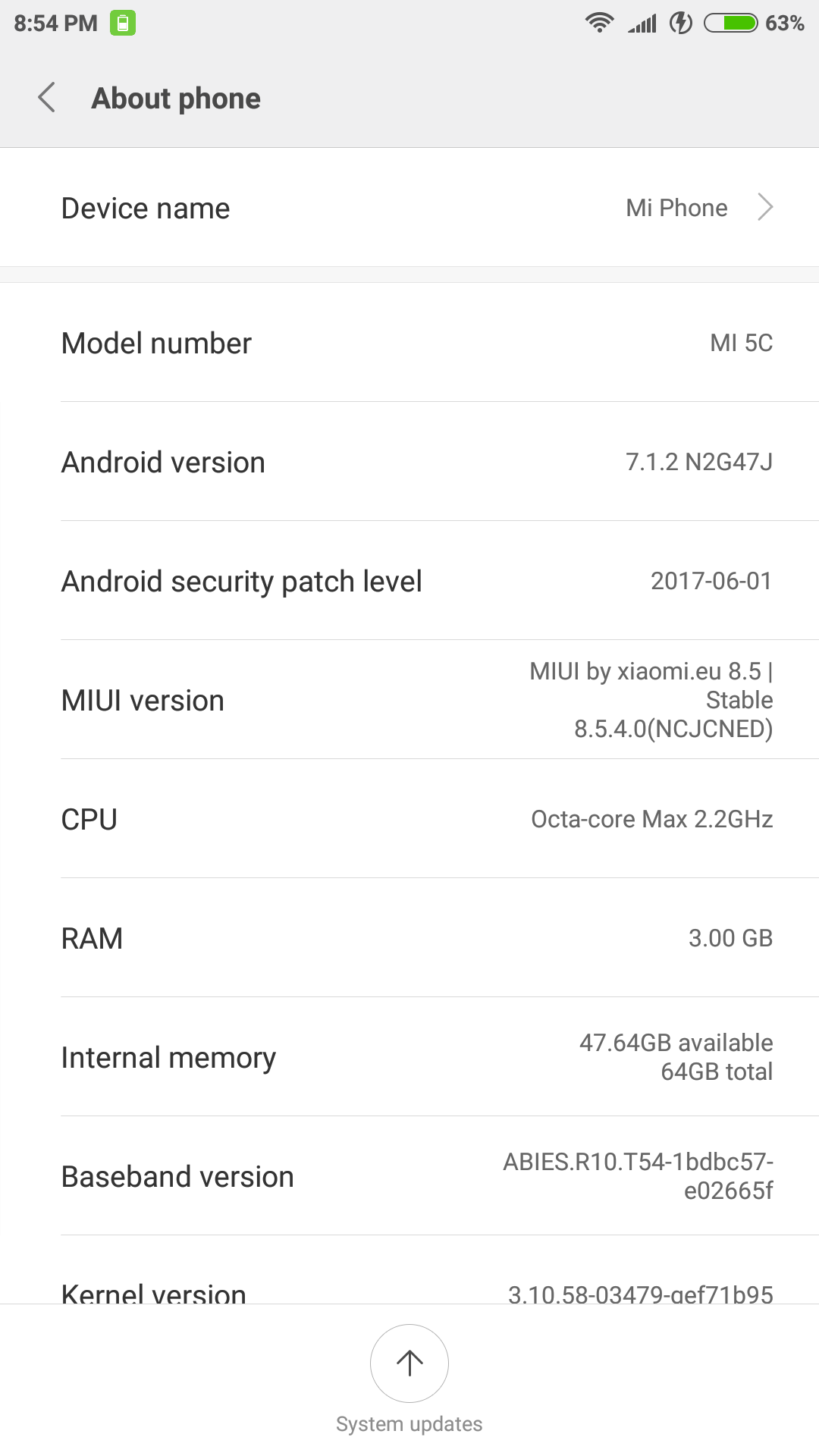Go back from About phone

(x=47, y=98)
